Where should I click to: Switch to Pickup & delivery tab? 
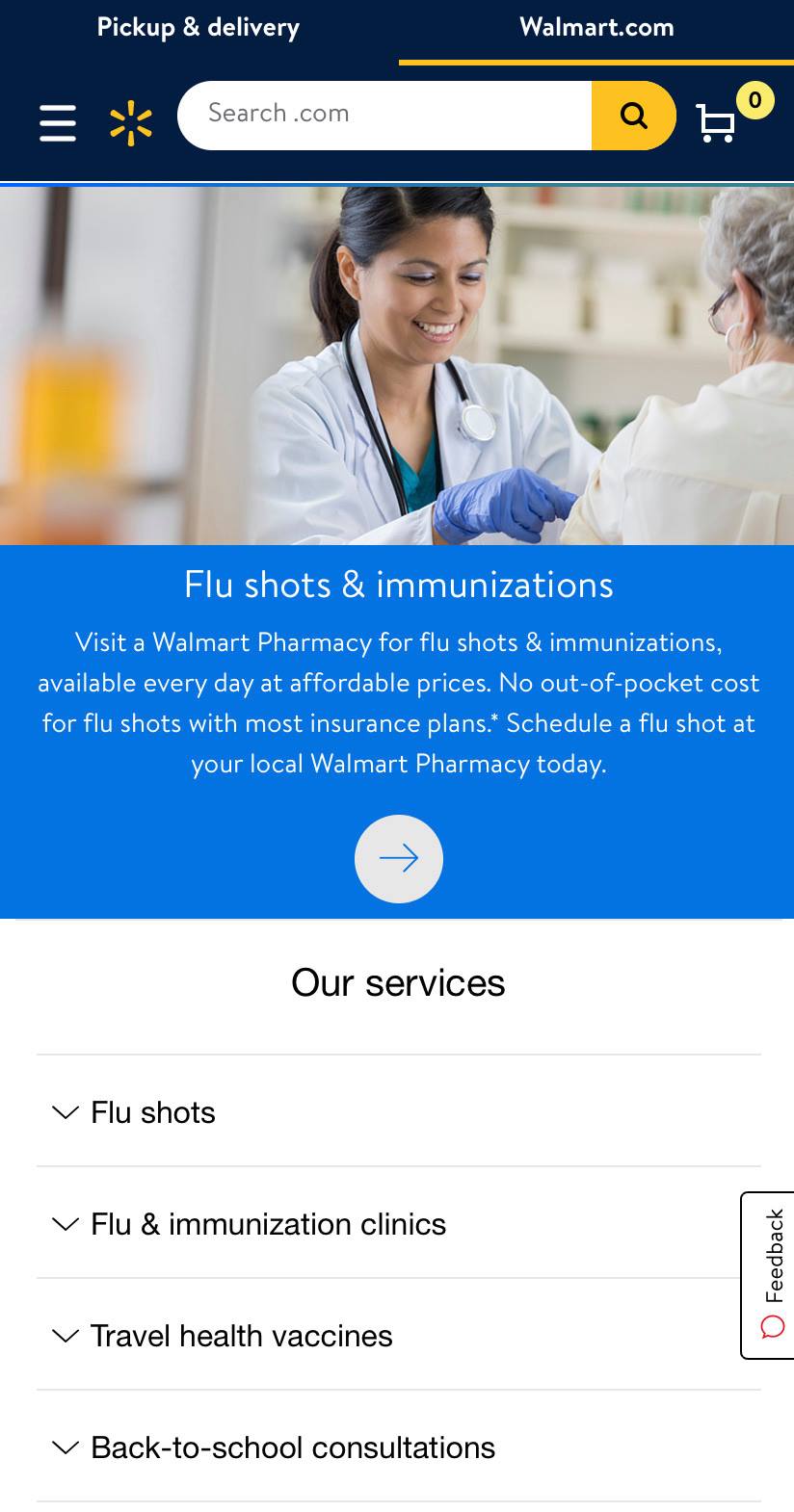click(198, 28)
